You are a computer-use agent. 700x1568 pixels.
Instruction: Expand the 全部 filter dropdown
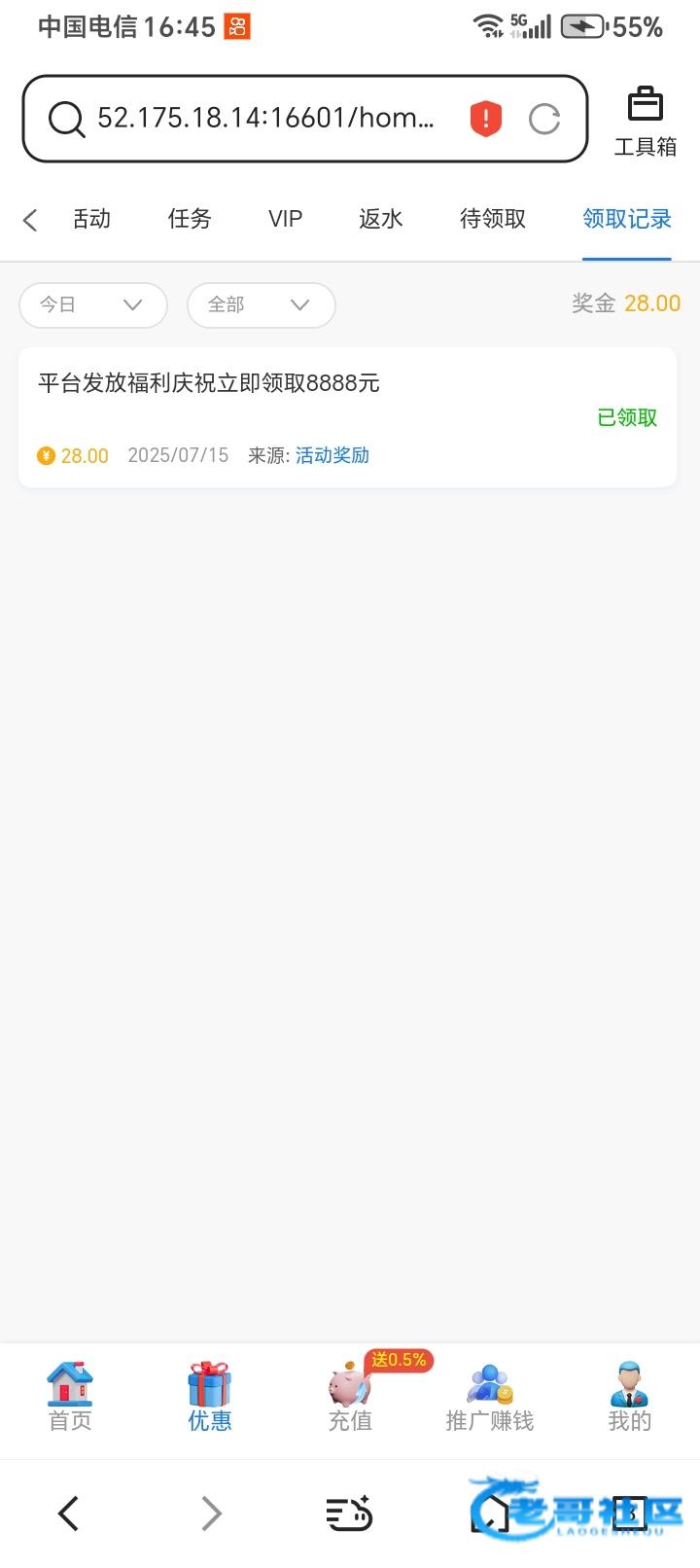(261, 304)
